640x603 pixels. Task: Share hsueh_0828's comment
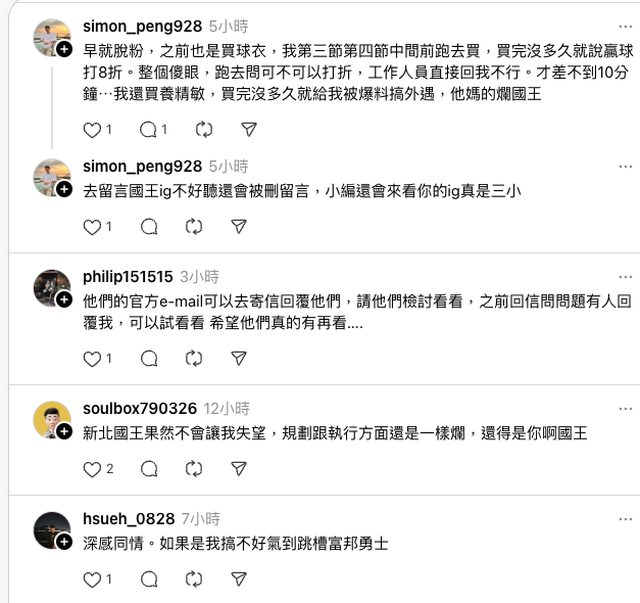tap(239, 579)
